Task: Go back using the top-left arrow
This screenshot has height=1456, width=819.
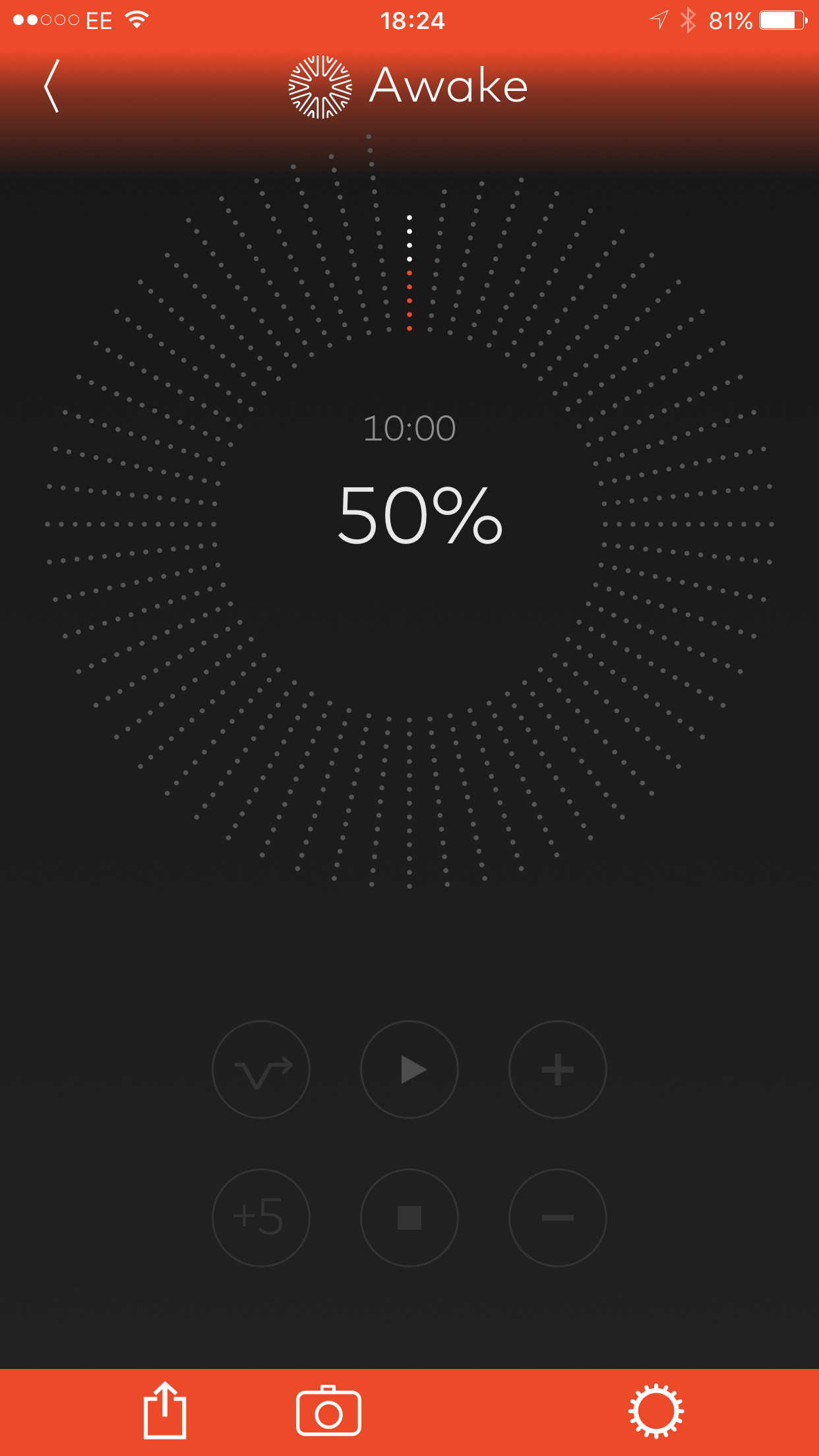Action: coord(51,86)
